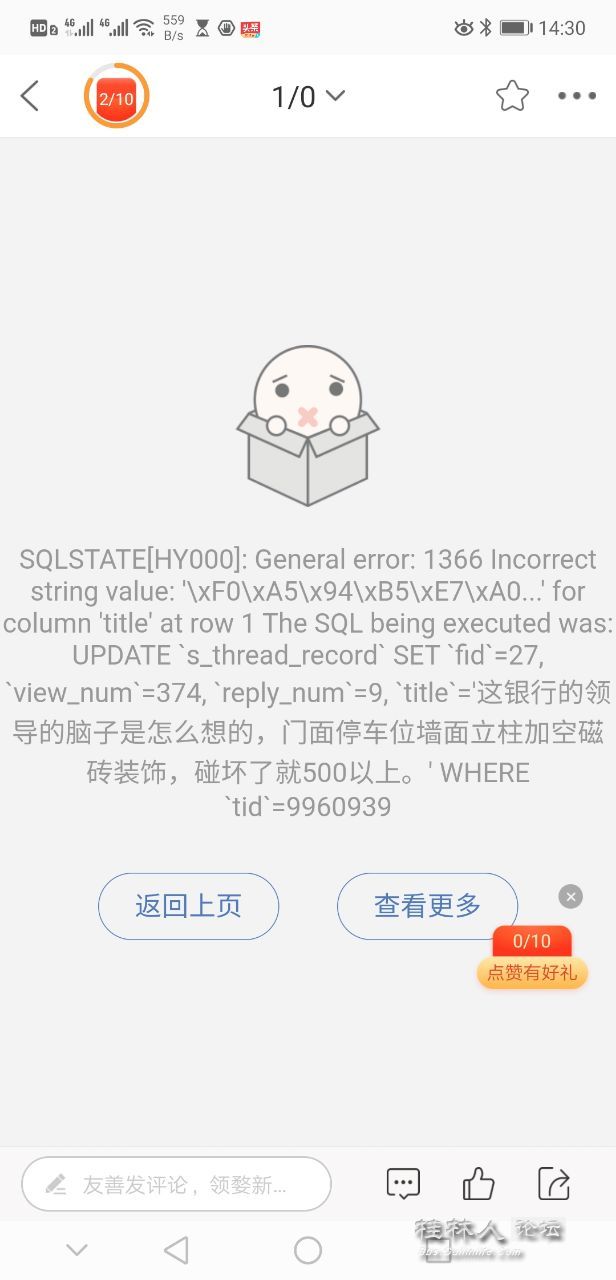Open the 2/10 red reward badge

pos(116,97)
